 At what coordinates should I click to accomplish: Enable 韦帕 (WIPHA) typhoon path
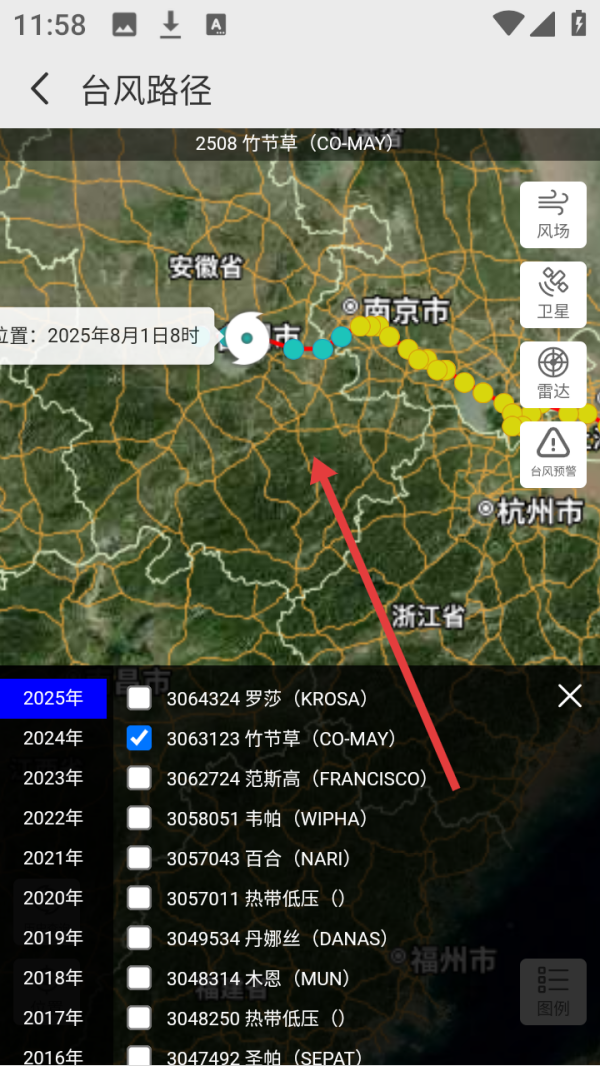[139, 818]
